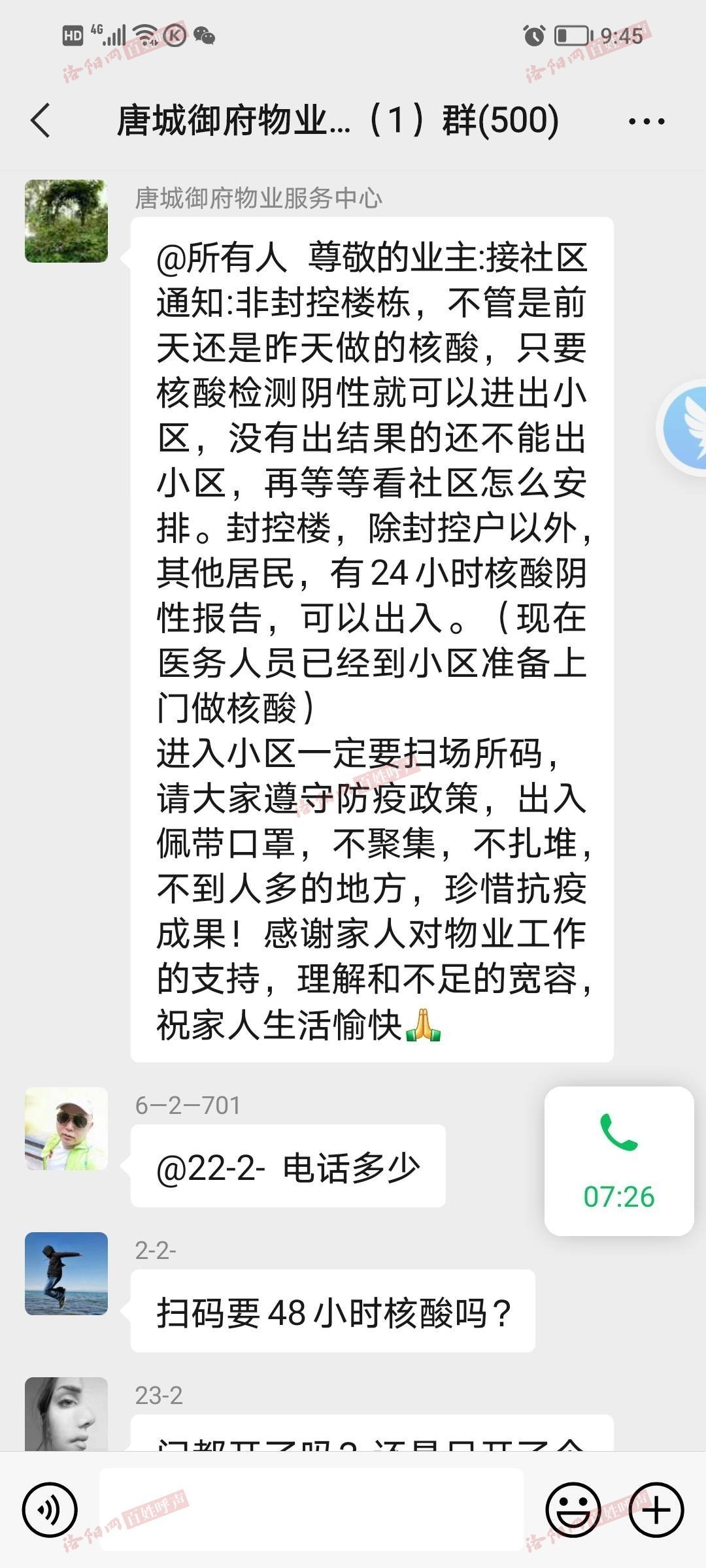Open profile photo of member 23-2
Viewport: 706px width, 1568px height.
(x=66, y=1414)
